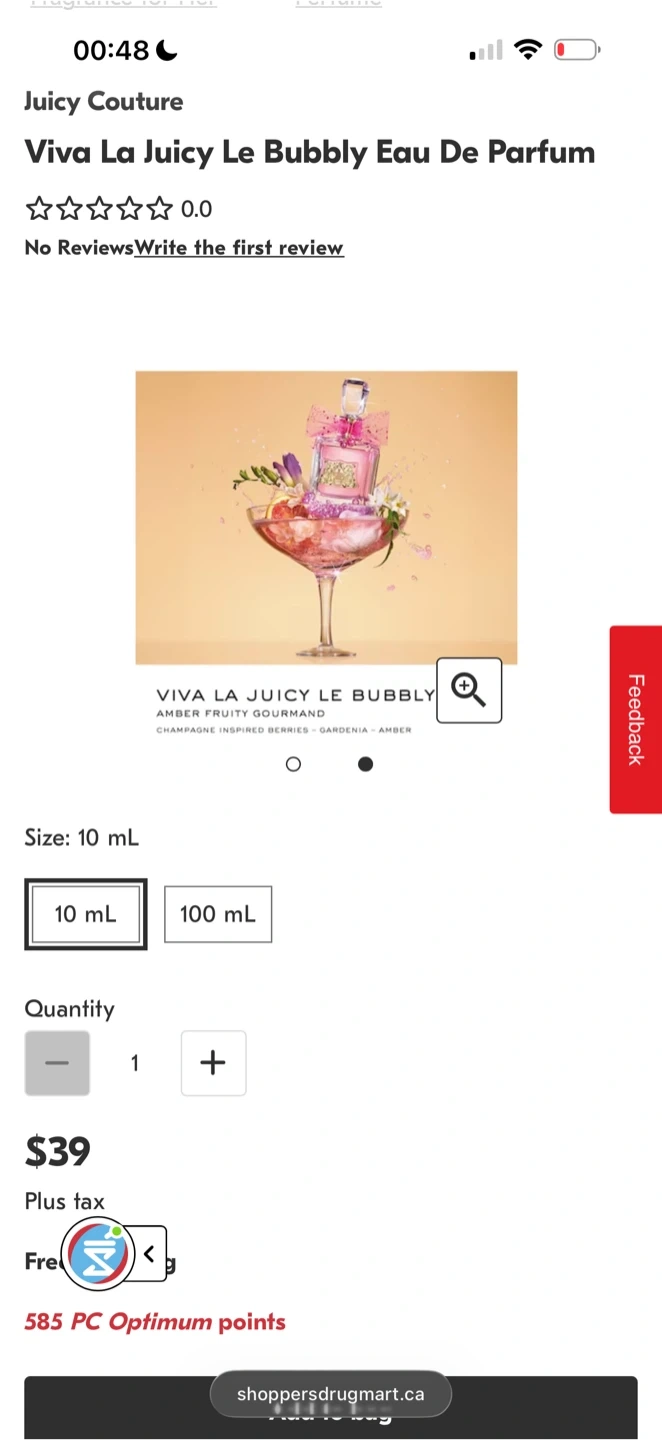Choose the 100 mL size
This screenshot has height=1440, width=662.
218,914
